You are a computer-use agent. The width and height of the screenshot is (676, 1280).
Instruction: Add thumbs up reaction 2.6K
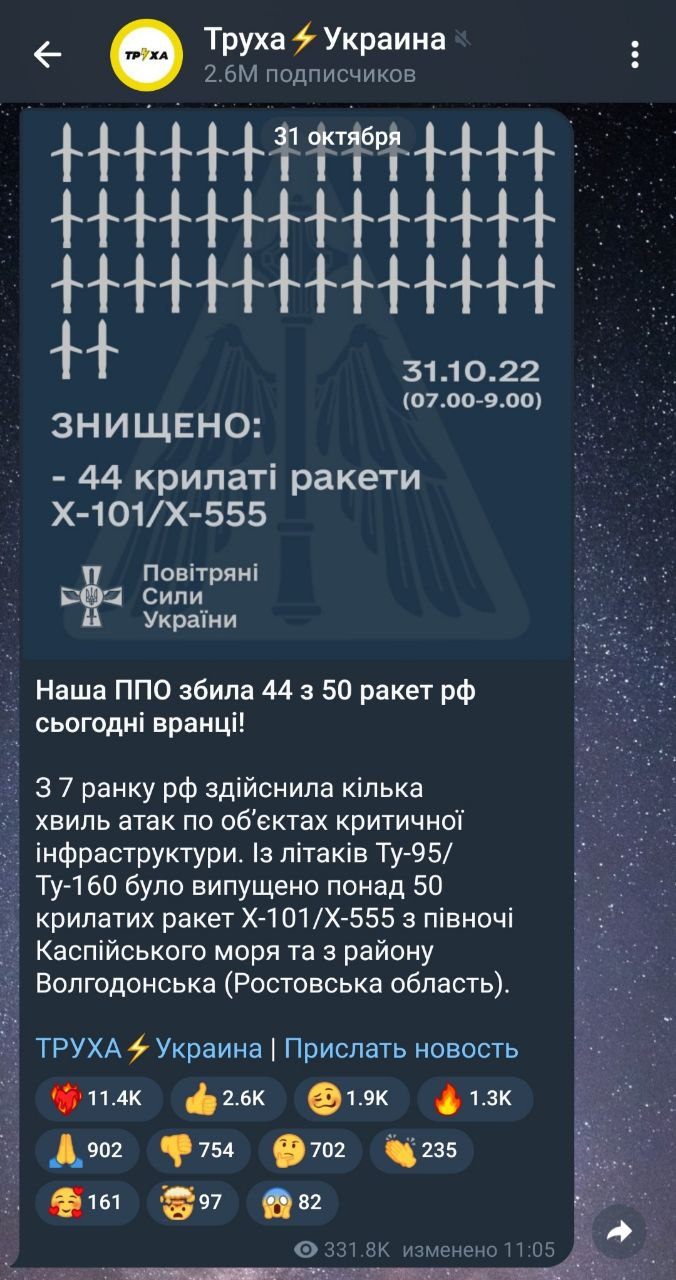(228, 1098)
